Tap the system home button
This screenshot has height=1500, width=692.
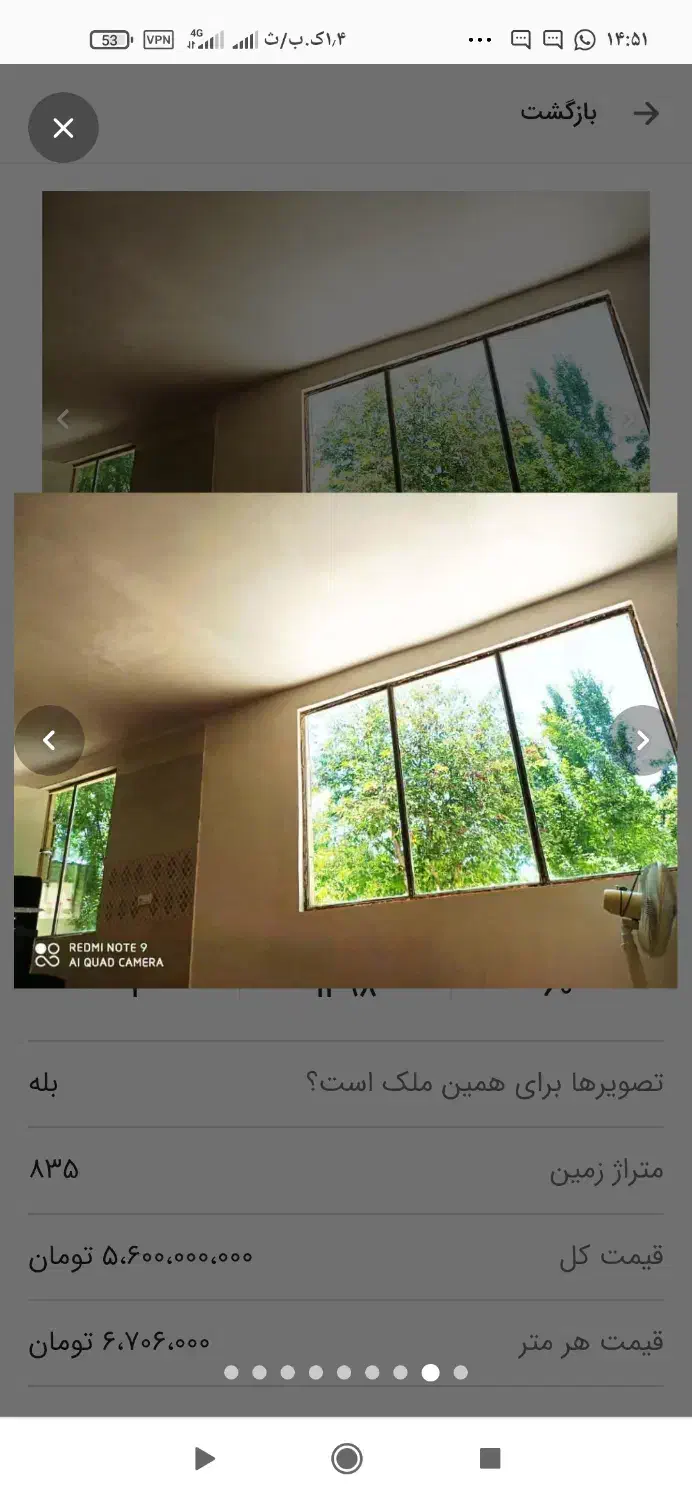346,1458
